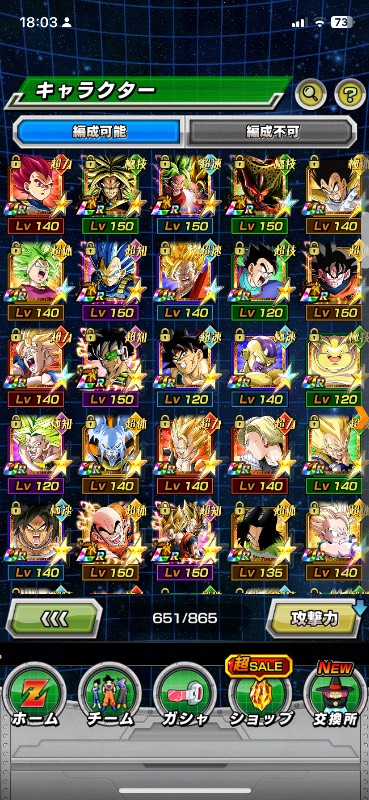Go to ホーム in bottom menu

[35, 694]
